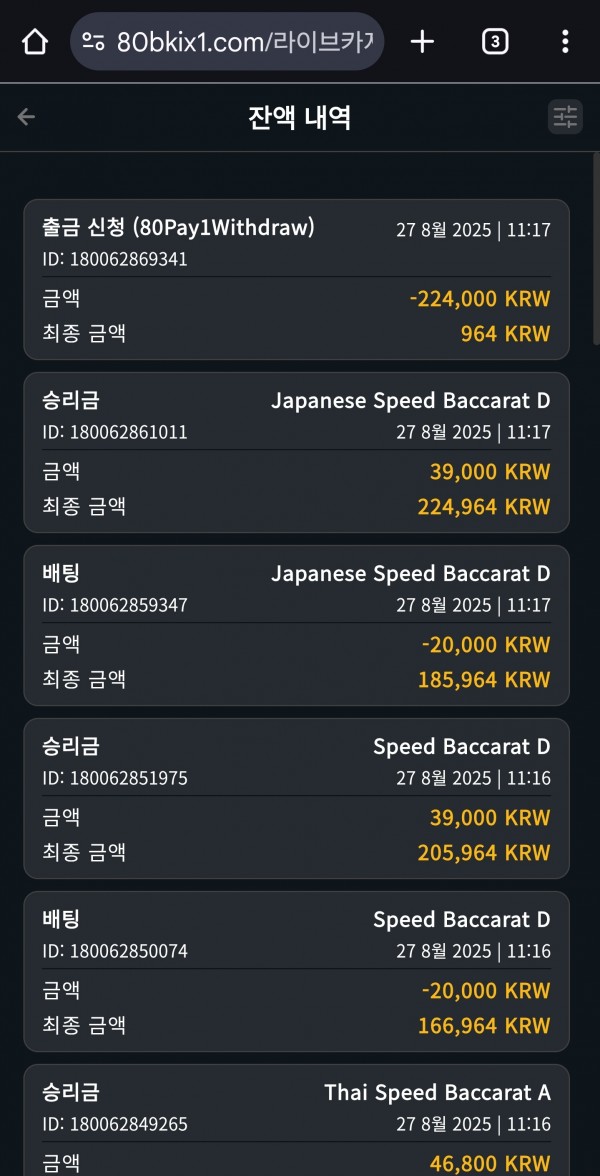Open the tab switcher showing 3 tabs

coord(494,42)
